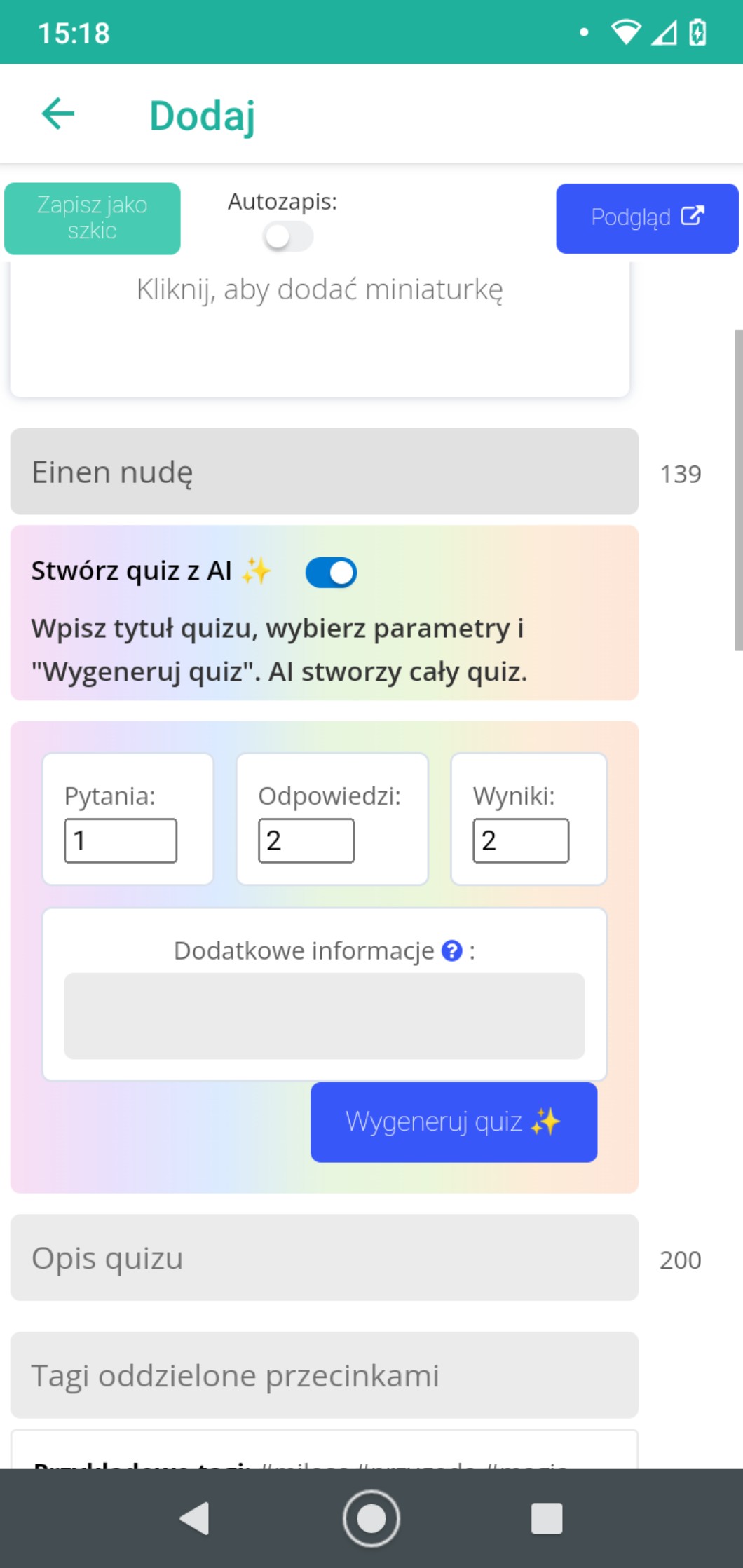Focus the Opis quizu field

pos(324,1258)
